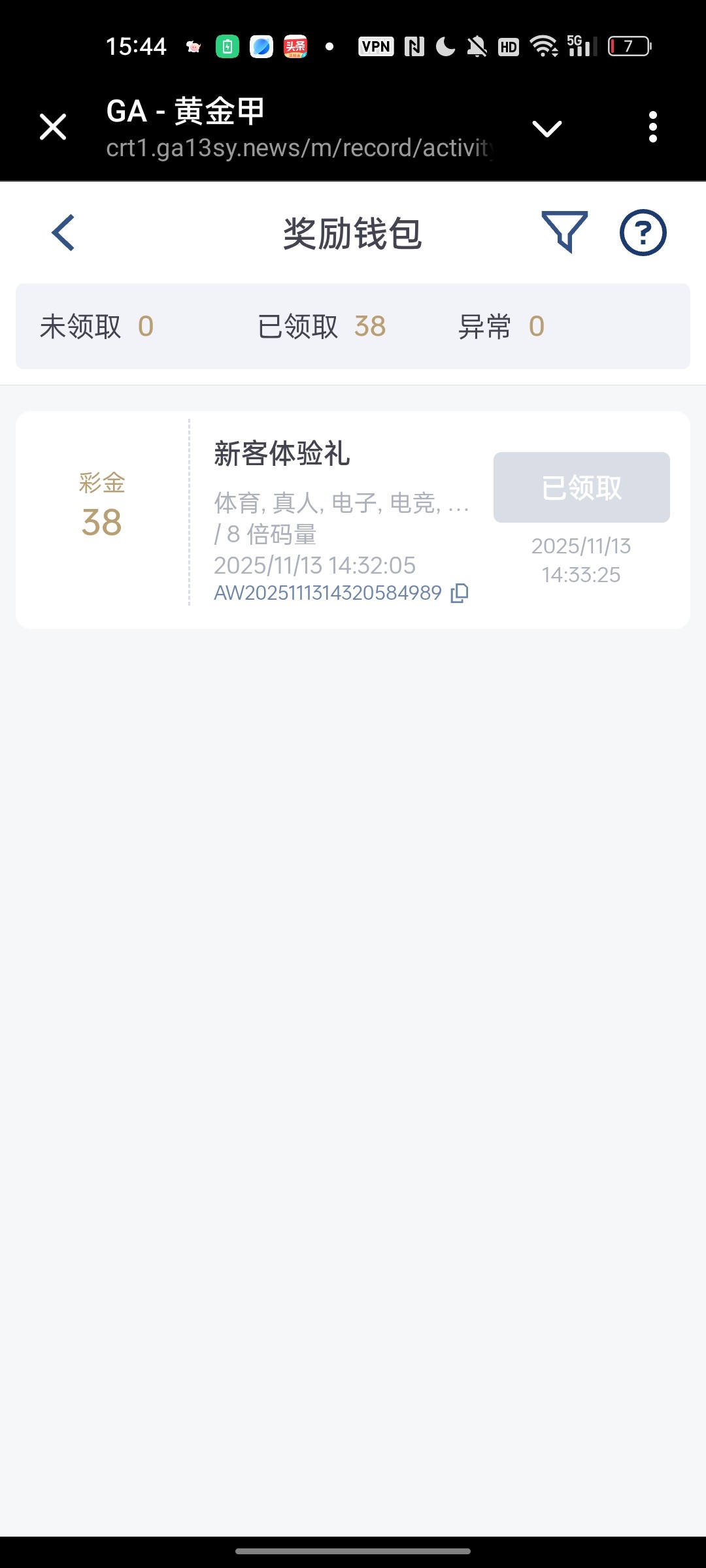Screen dimensions: 706x1568
Task: Open the help question mark
Action: [643, 233]
